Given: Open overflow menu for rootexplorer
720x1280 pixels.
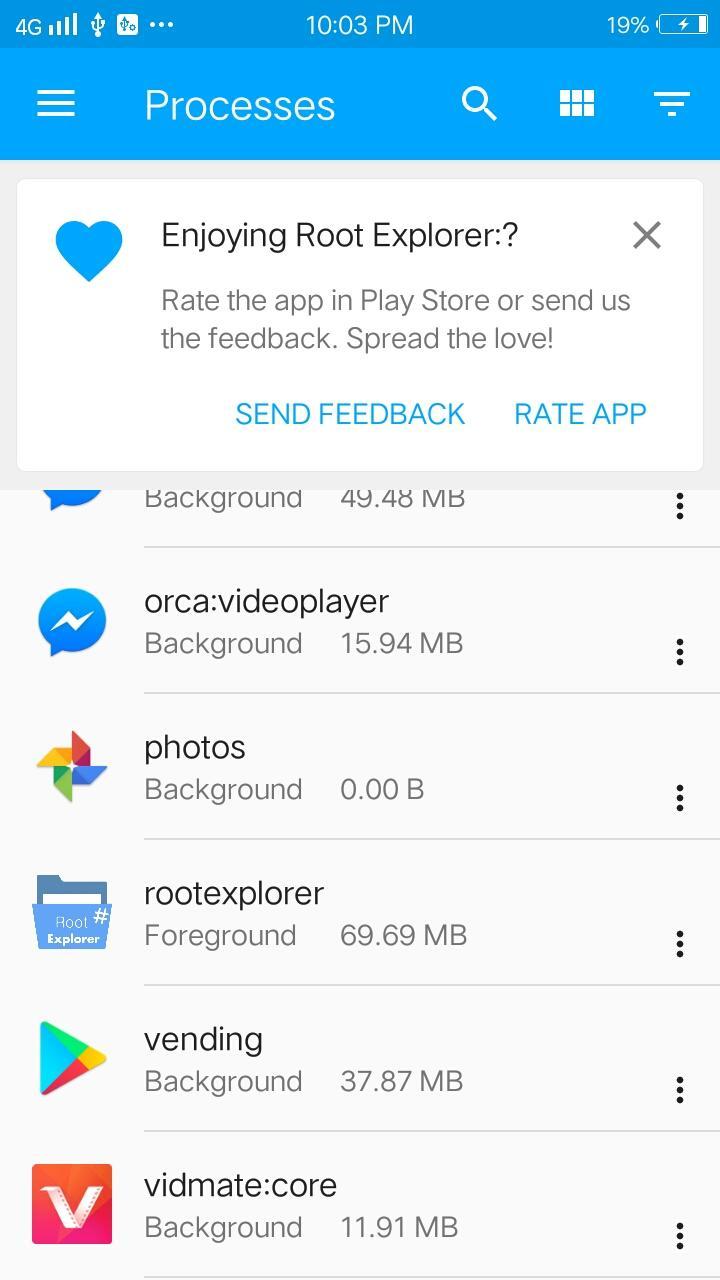Looking at the screenshot, I should pyautogui.click(x=680, y=944).
